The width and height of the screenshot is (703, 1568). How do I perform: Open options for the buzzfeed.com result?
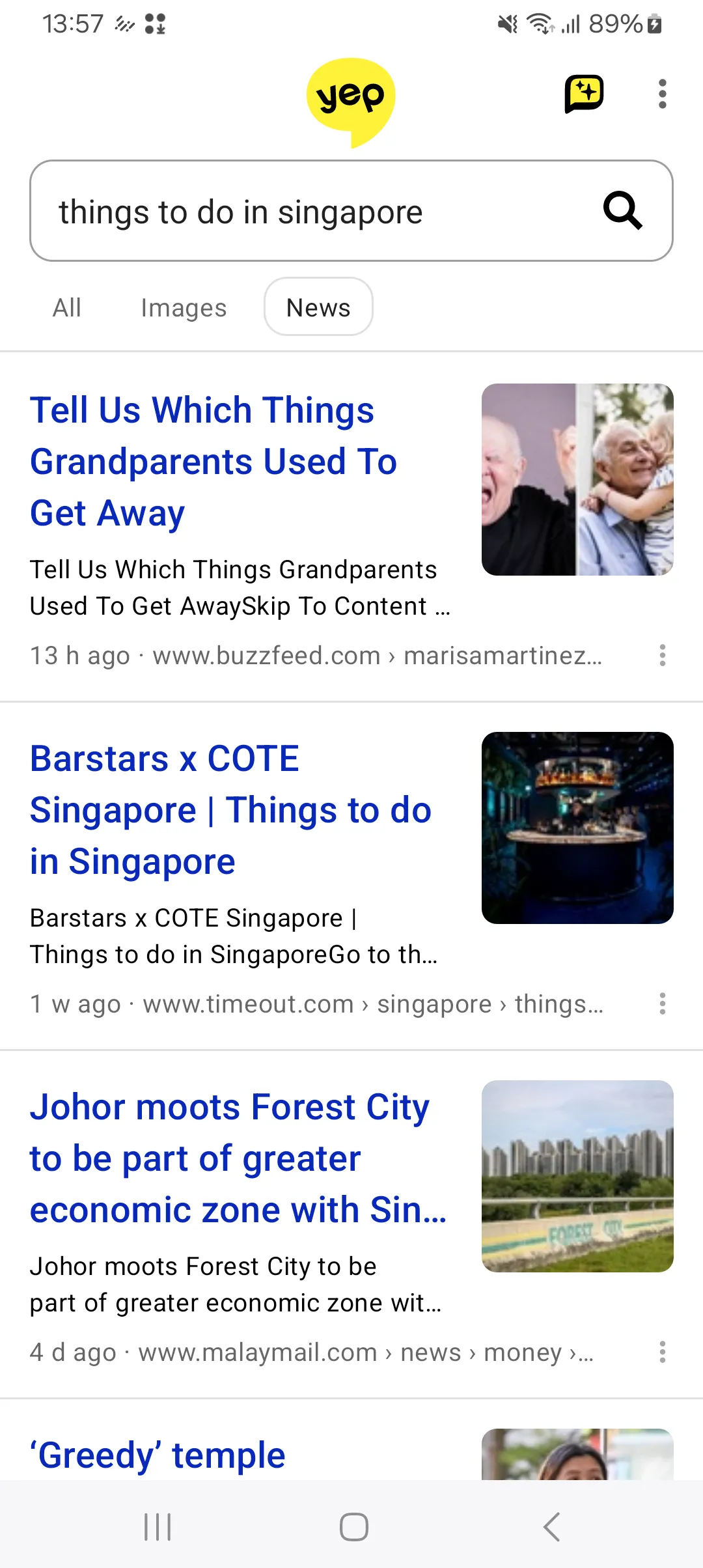[662, 655]
